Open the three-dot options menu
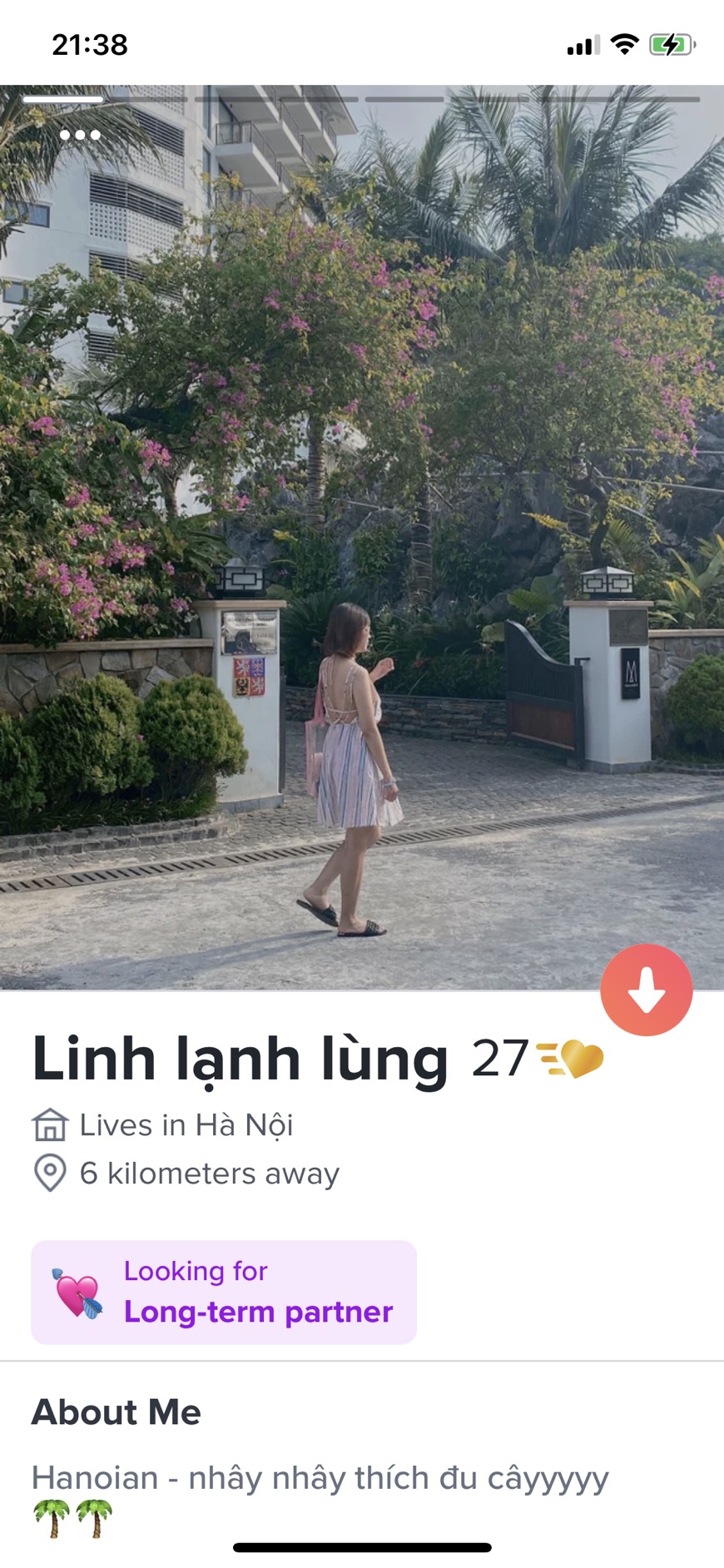Image resolution: width=724 pixels, height=1568 pixels. [80, 135]
